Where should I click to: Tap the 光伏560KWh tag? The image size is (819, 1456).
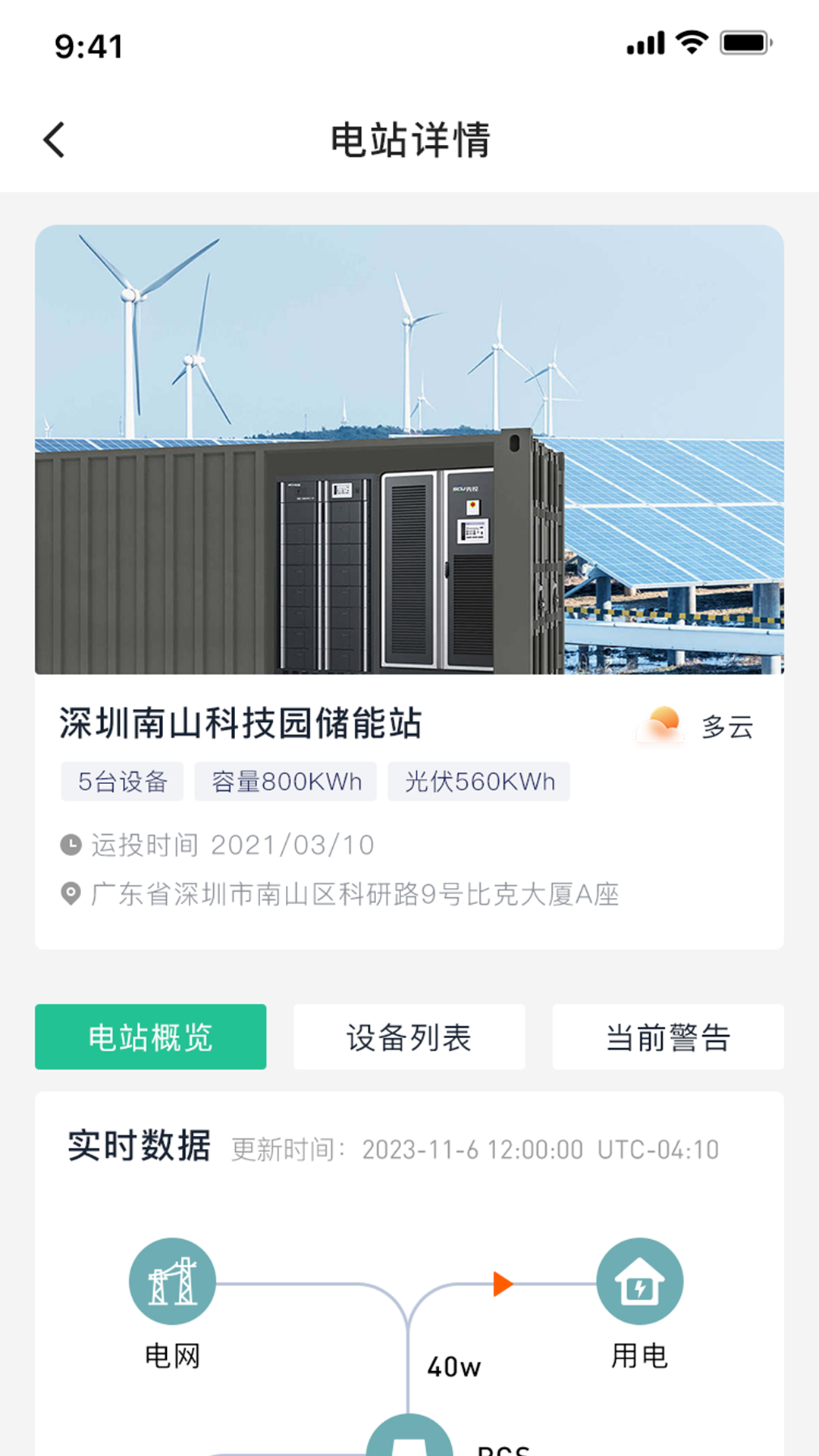[479, 781]
